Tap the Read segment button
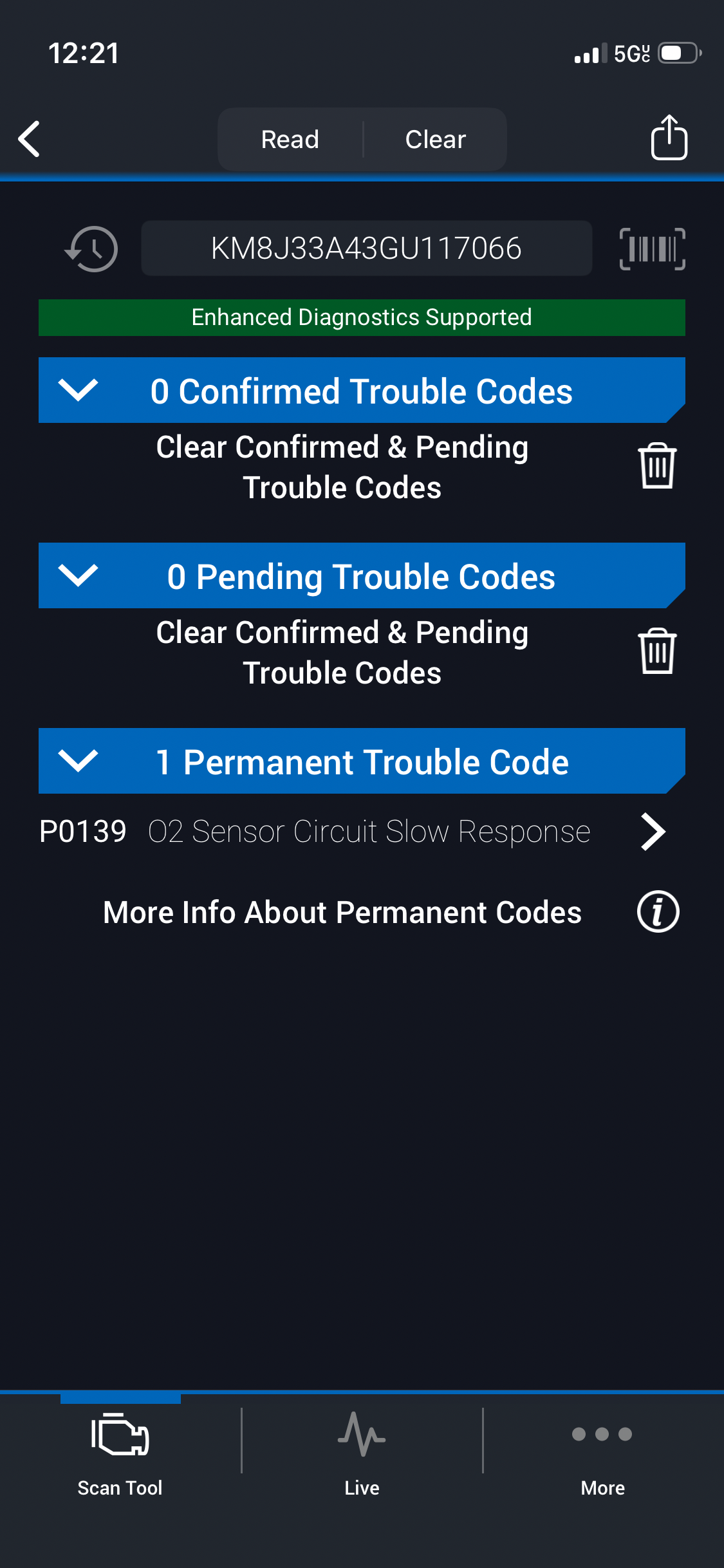The image size is (724, 1568). coord(290,139)
